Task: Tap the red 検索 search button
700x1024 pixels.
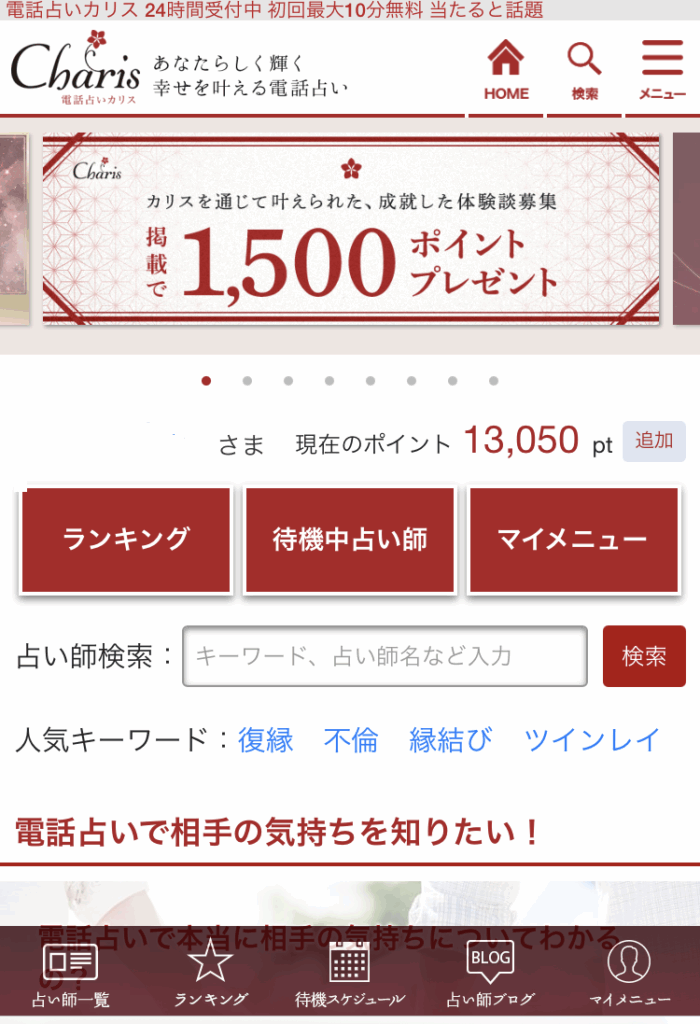Action: pyautogui.click(x=644, y=656)
